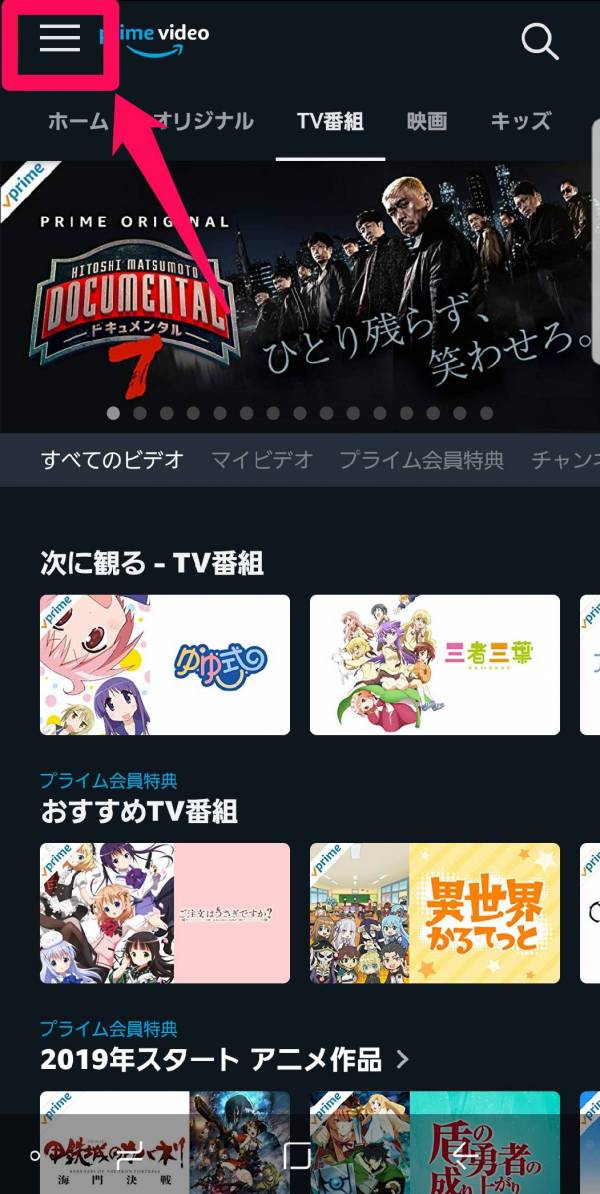Open the 甲鉄城のカバネリ show card
The width and height of the screenshot is (600, 1194).
165,1140
